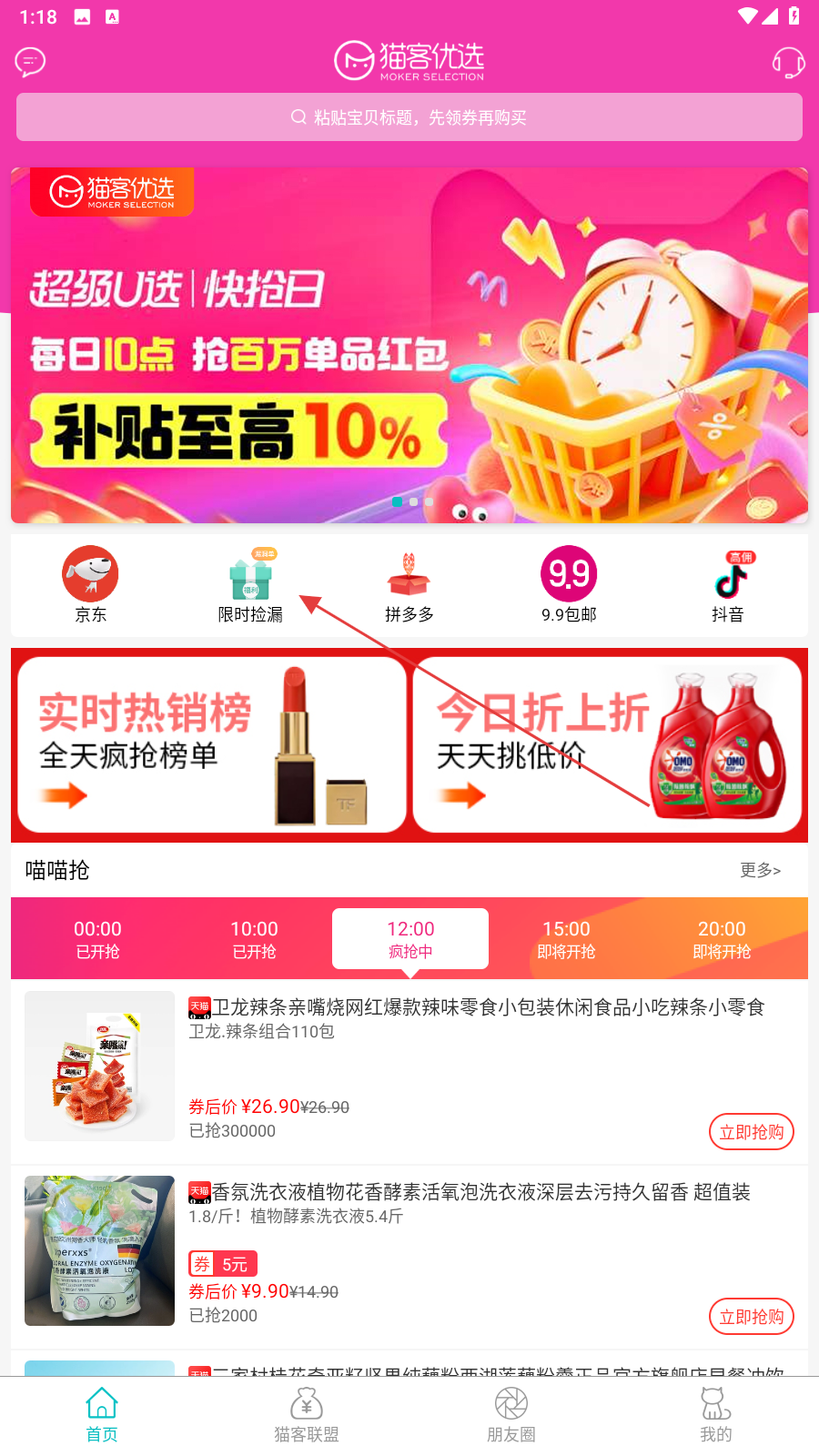819x1456 pixels.
Task: Open the 抖音 shortcut
Action: [728, 584]
